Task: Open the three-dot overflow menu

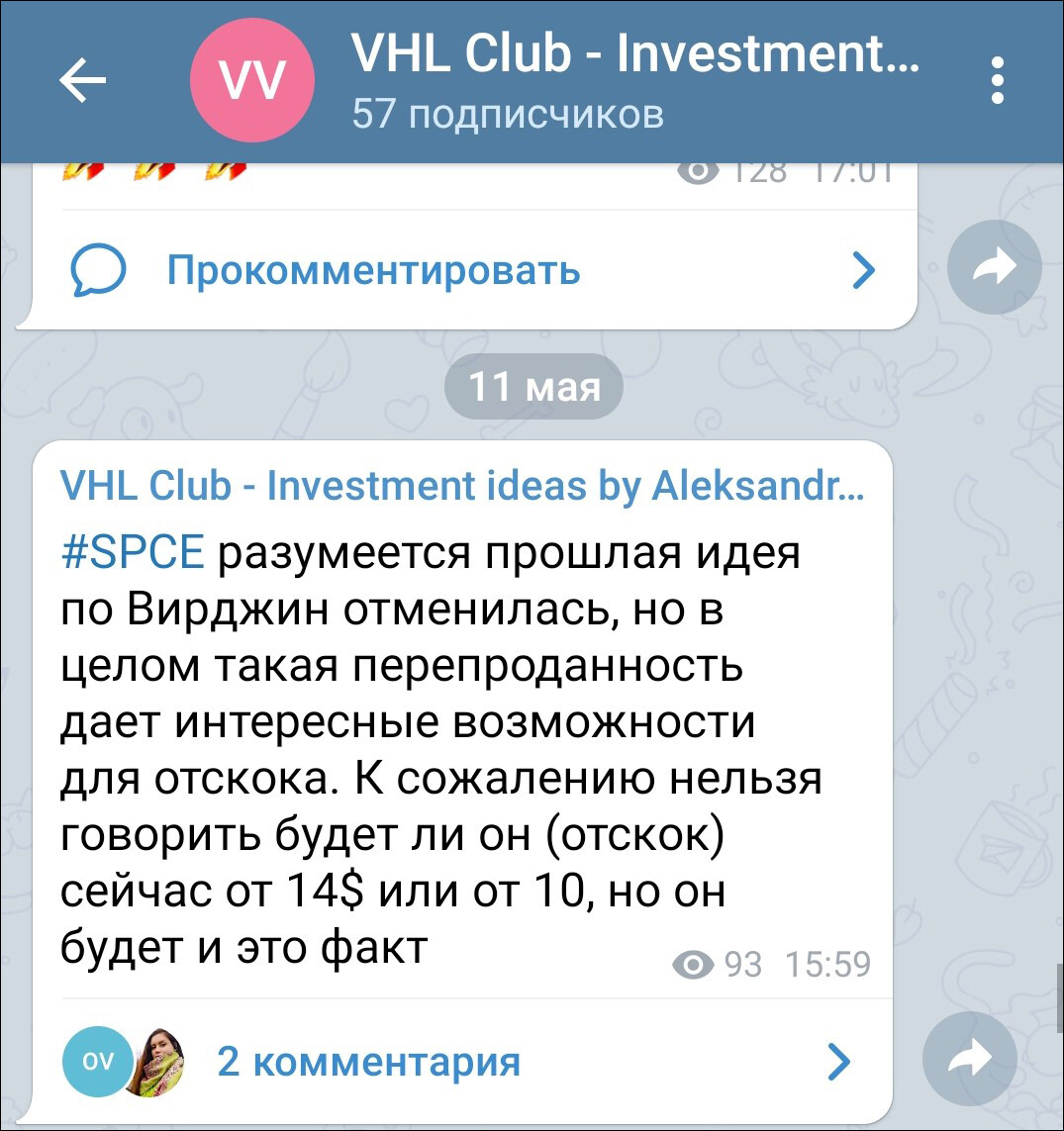Action: (997, 81)
